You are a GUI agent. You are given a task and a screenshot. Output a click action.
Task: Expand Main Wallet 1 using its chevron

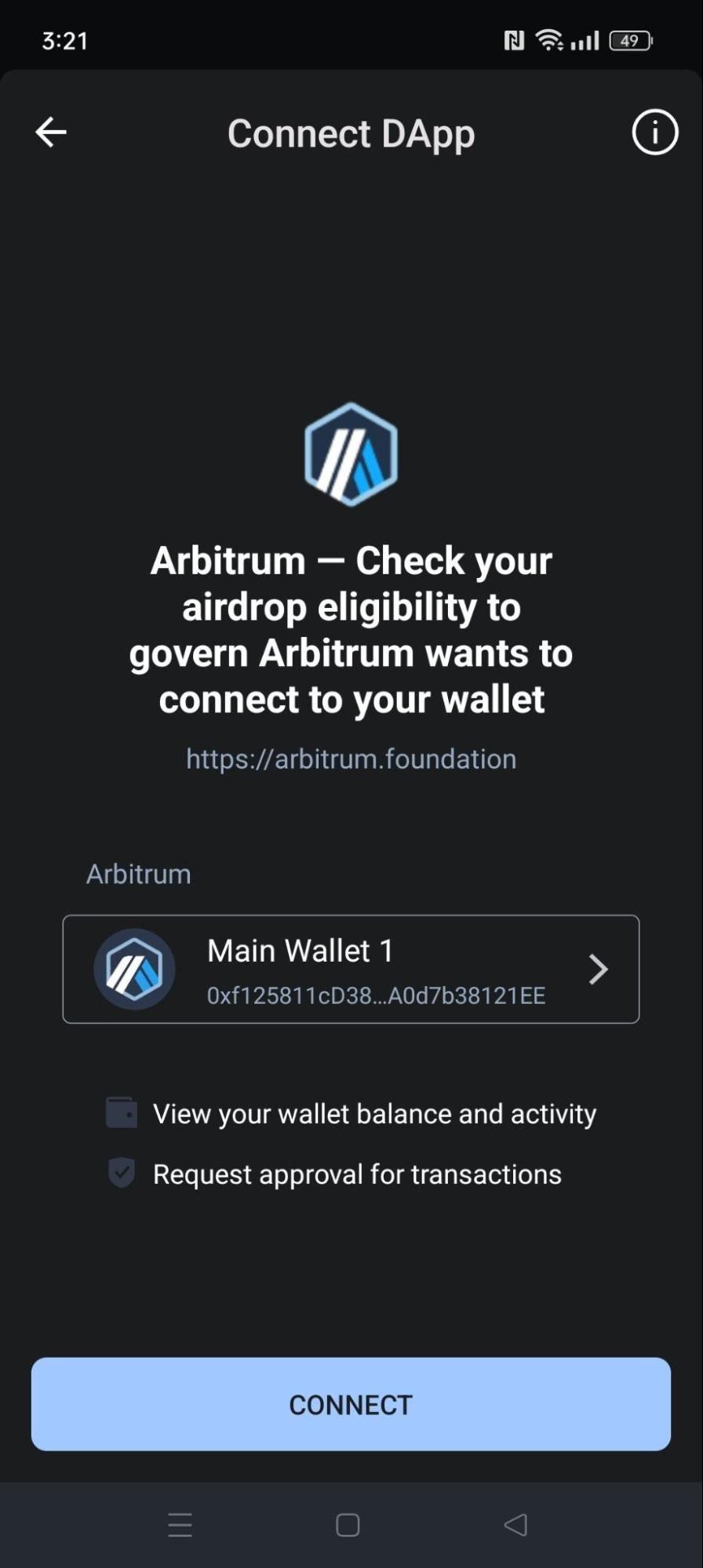[598, 969]
